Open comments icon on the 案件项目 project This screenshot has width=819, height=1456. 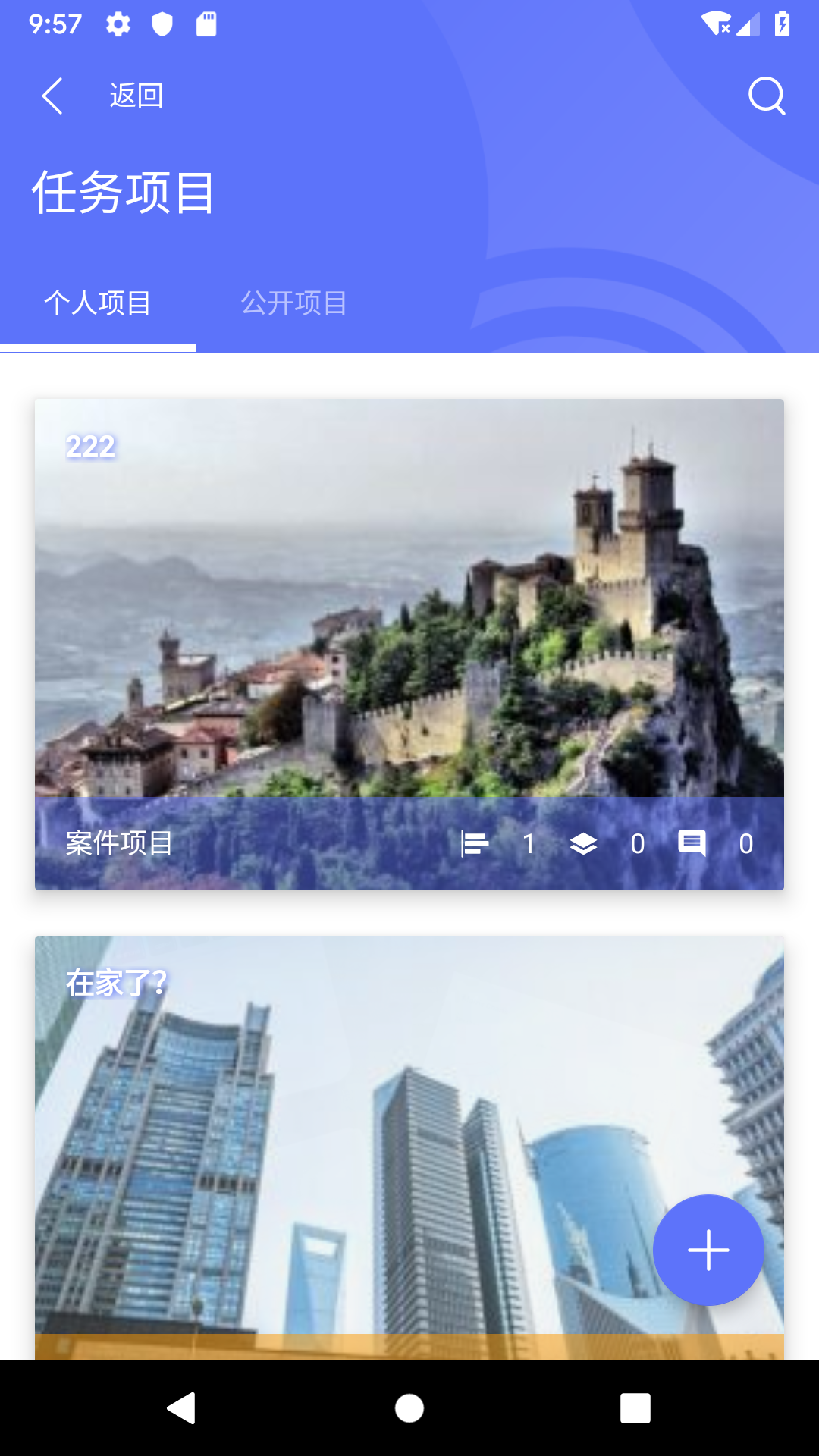click(692, 843)
